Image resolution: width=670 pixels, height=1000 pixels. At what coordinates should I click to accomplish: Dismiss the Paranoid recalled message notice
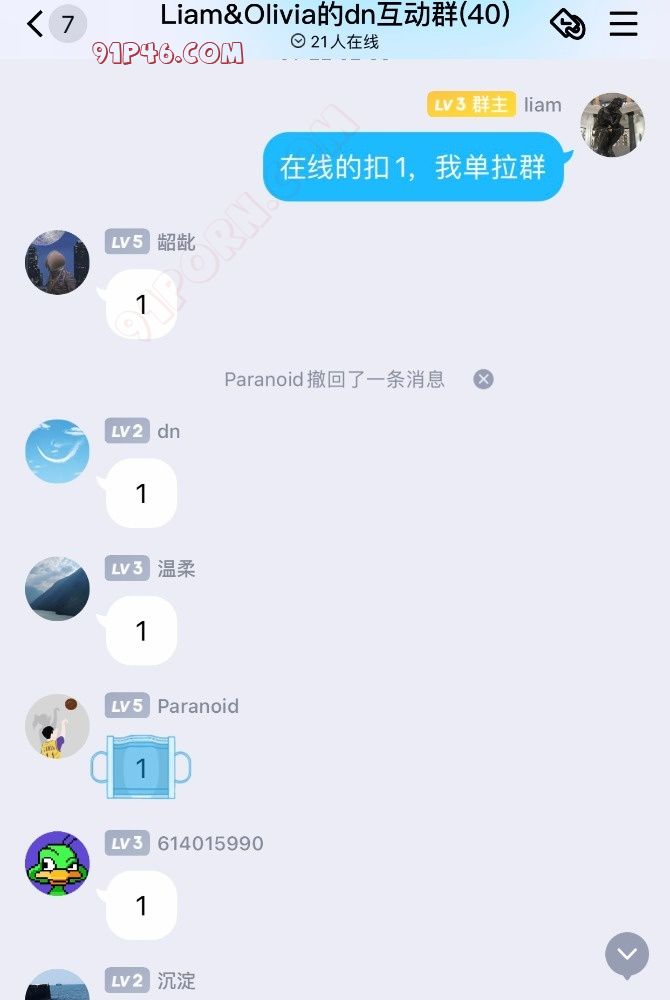coord(483,379)
